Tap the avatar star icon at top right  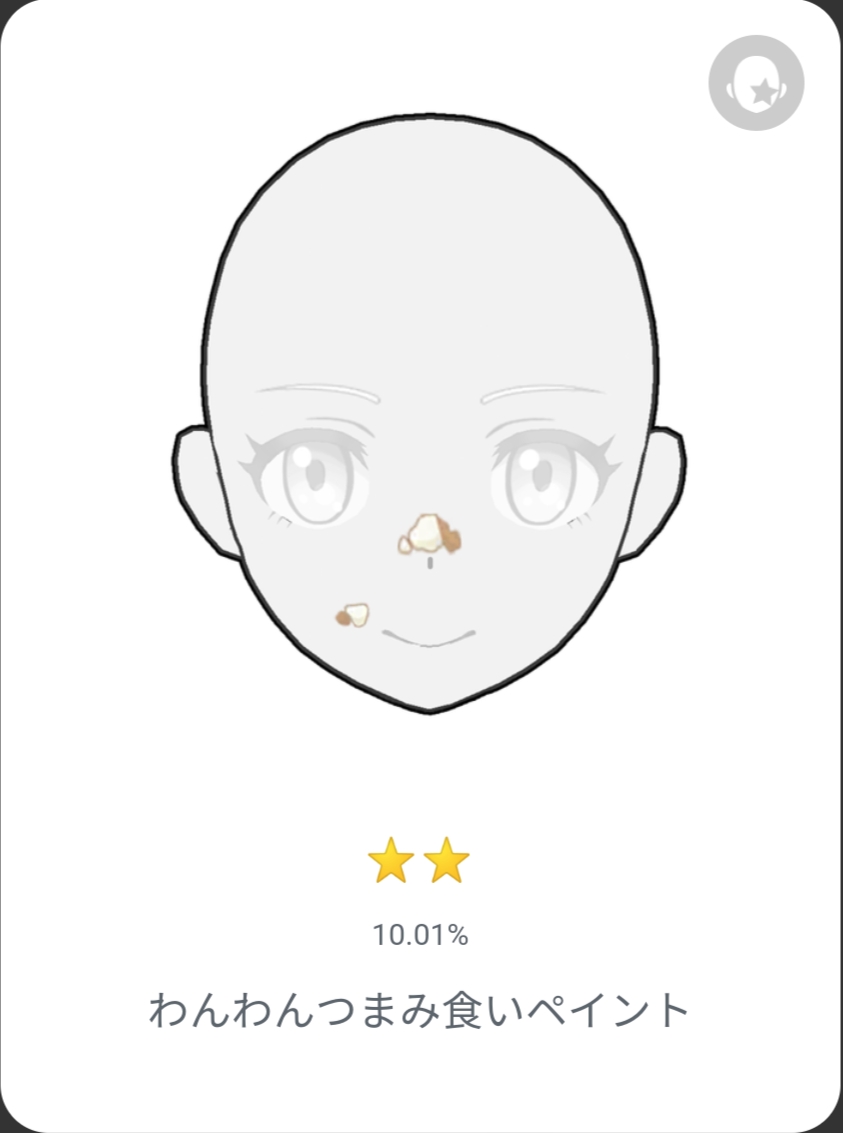tap(756, 83)
